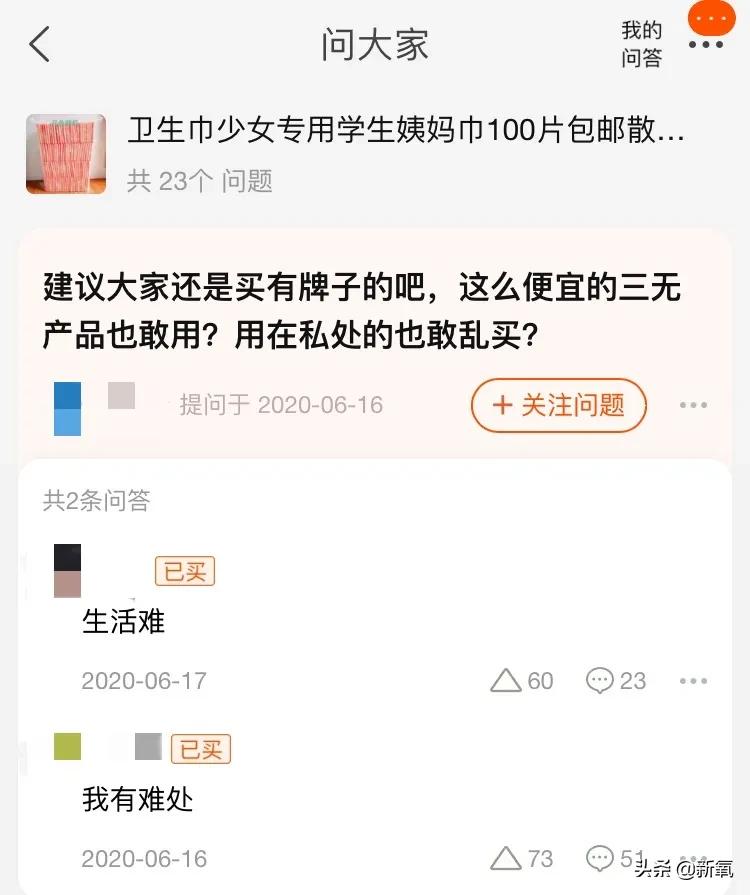
Task: Toggle the upvote count 73 on second answer
Action: (x=538, y=859)
